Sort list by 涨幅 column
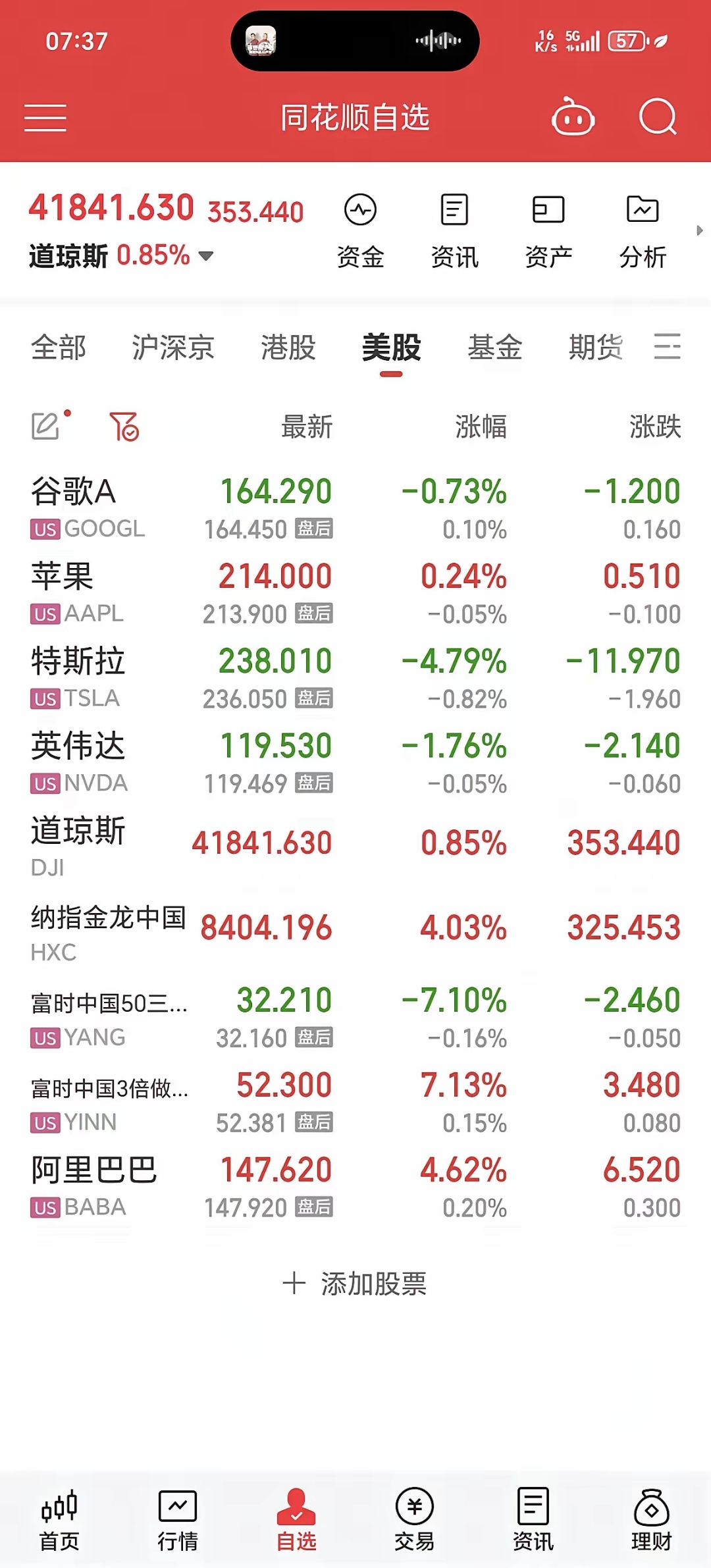 [481, 427]
